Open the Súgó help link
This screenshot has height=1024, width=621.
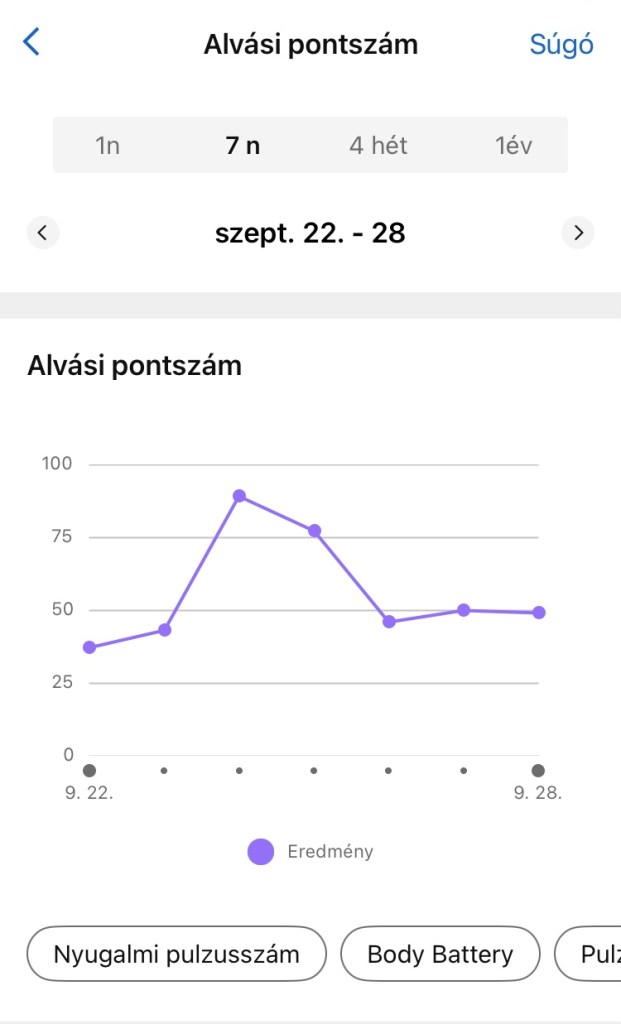[x=561, y=45]
